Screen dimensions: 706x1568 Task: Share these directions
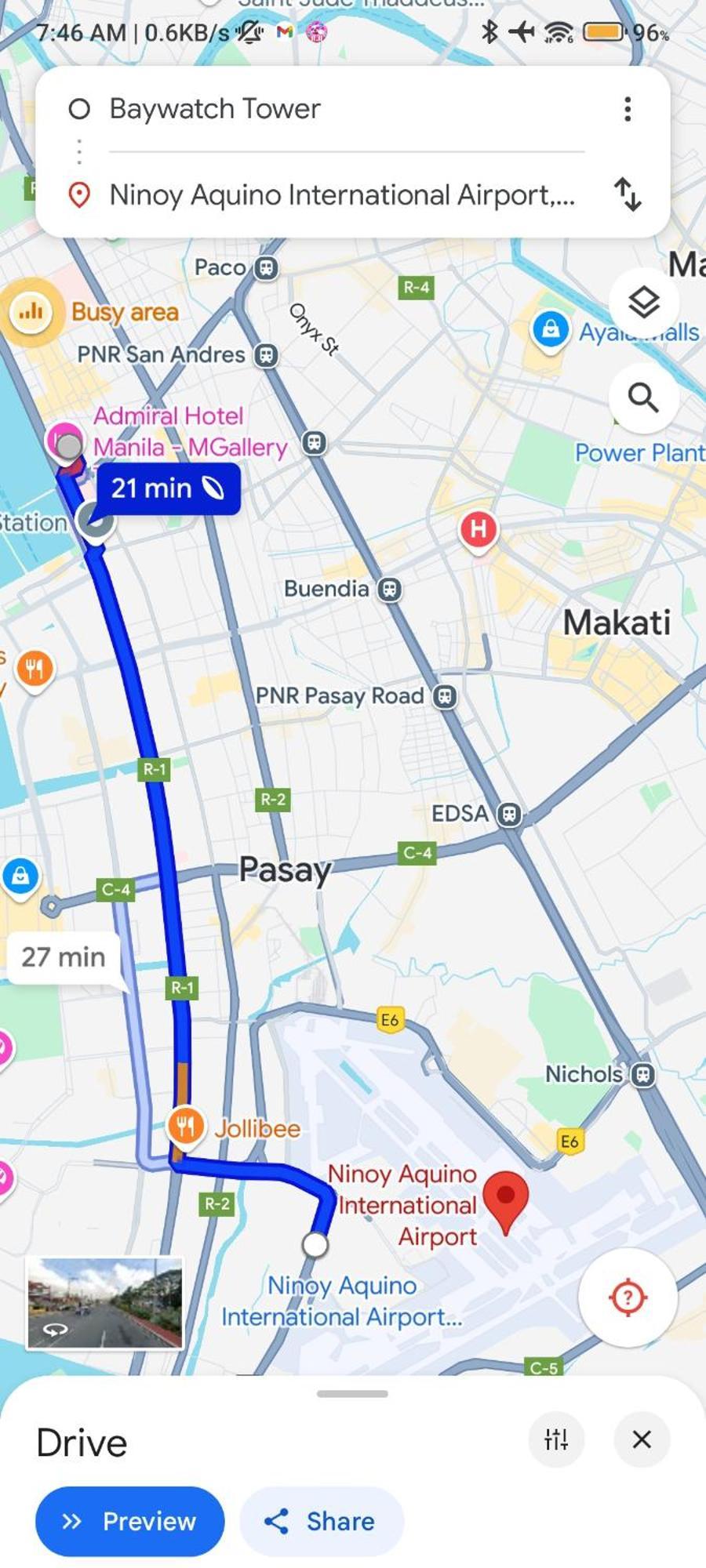tap(322, 1522)
